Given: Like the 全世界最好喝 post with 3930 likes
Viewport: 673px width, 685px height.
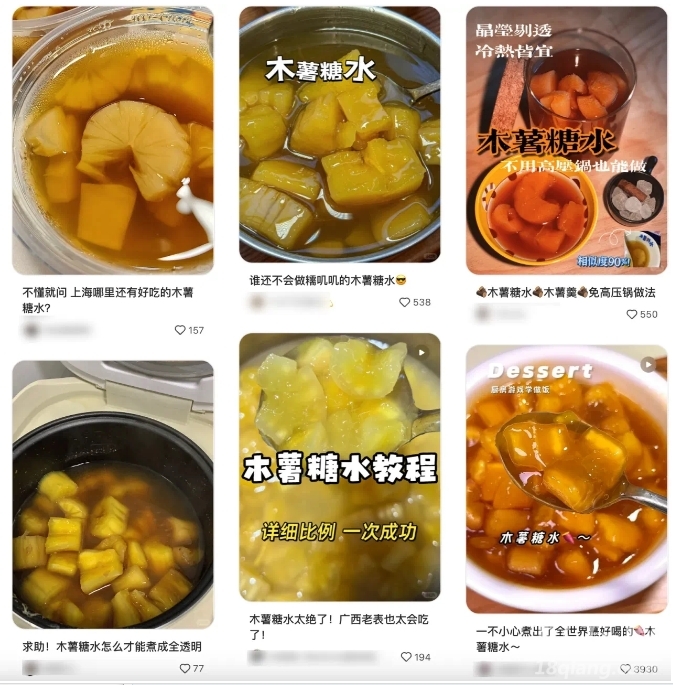Looking at the screenshot, I should click(625, 669).
